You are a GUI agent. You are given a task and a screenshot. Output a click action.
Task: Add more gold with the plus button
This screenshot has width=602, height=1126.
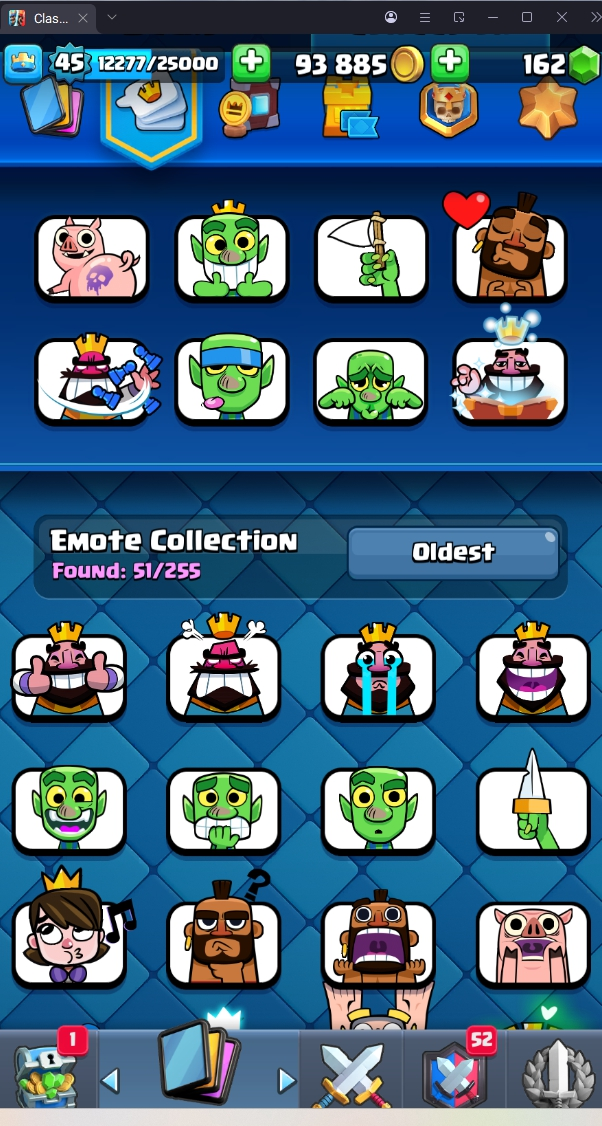click(450, 63)
